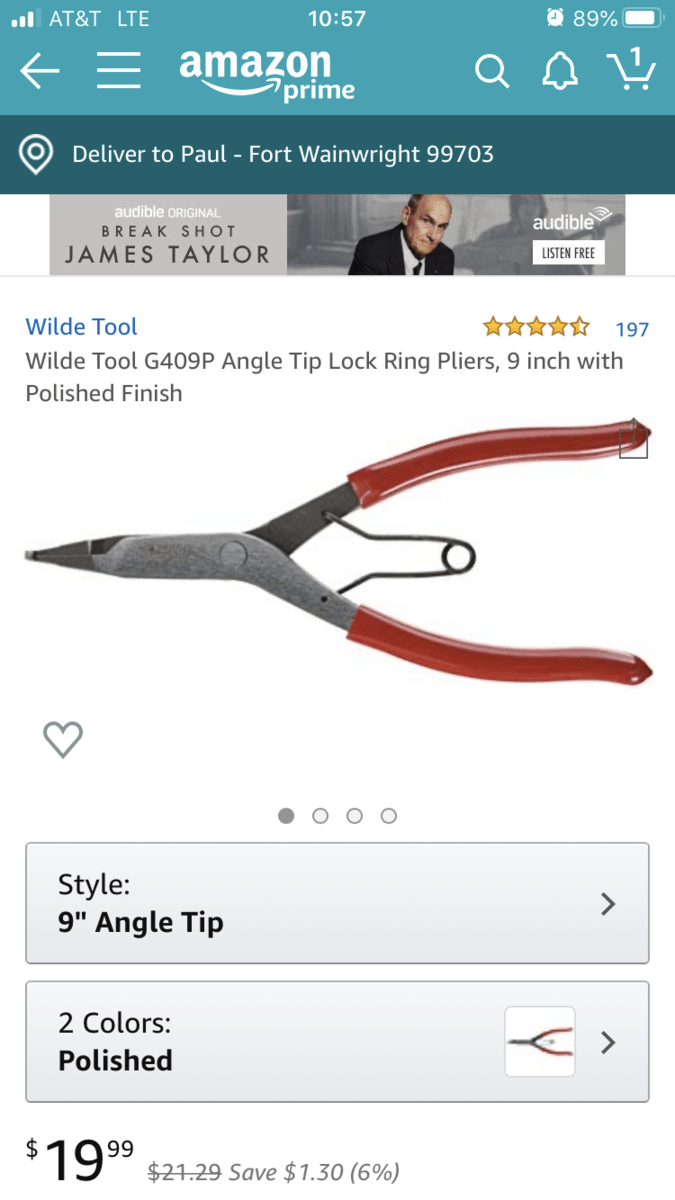Go back to the previous page
The image size is (675, 1200).
pos(39,71)
